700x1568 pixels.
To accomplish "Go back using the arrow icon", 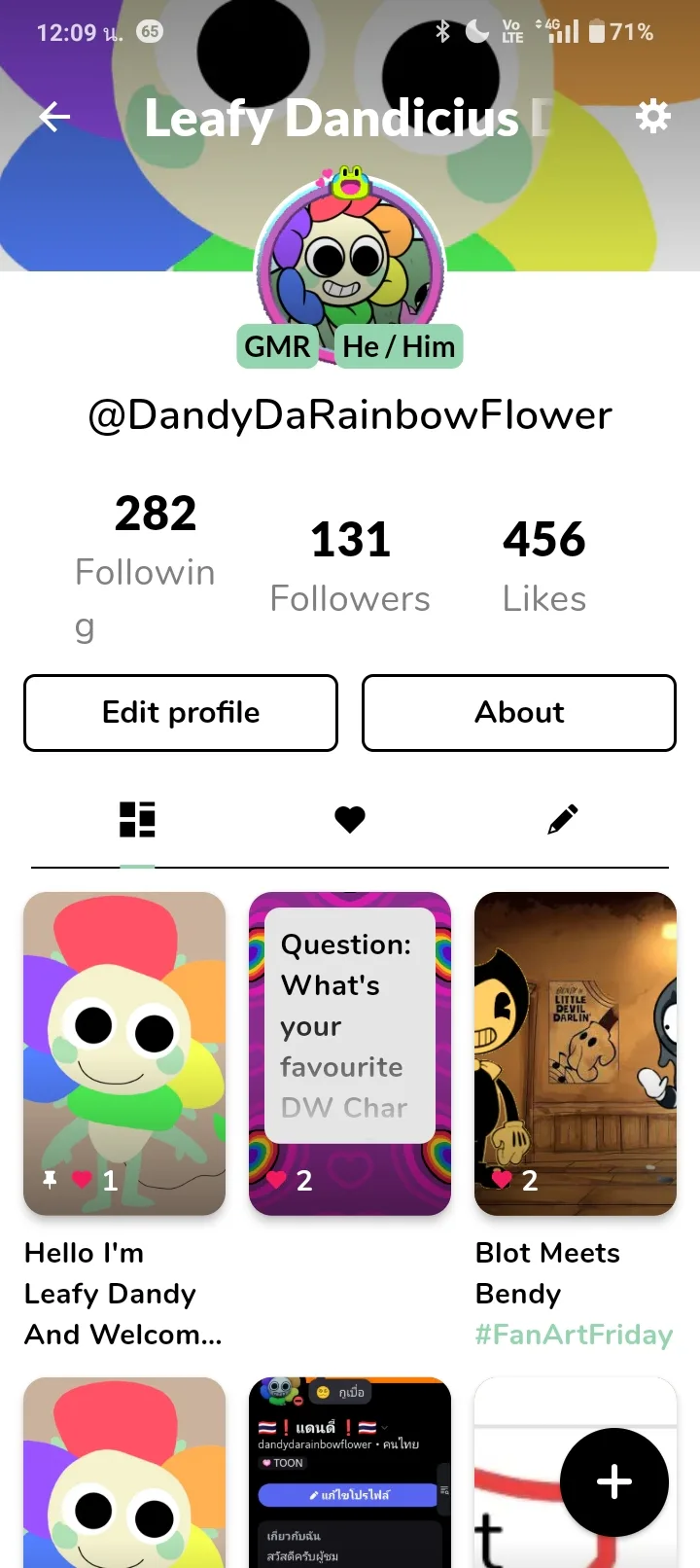I will click(54, 118).
